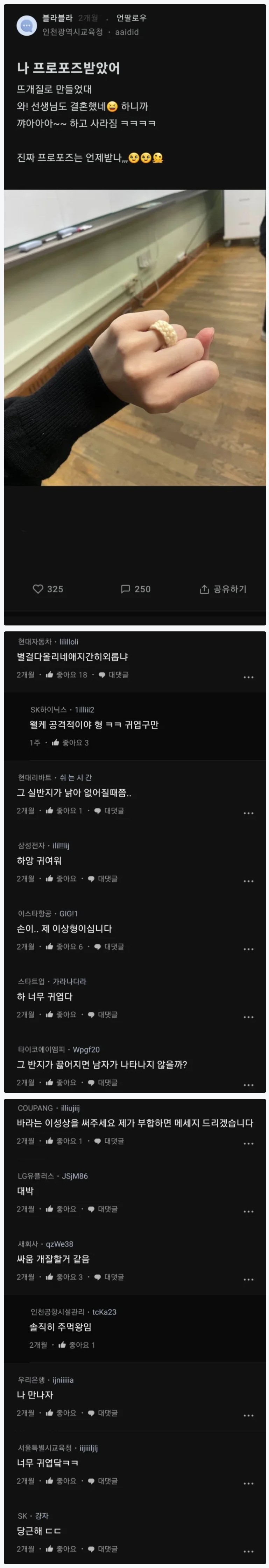Open the overflow menu on the 현대자동차 comment
Viewport: 269px width, 1568px height.
click(x=248, y=677)
